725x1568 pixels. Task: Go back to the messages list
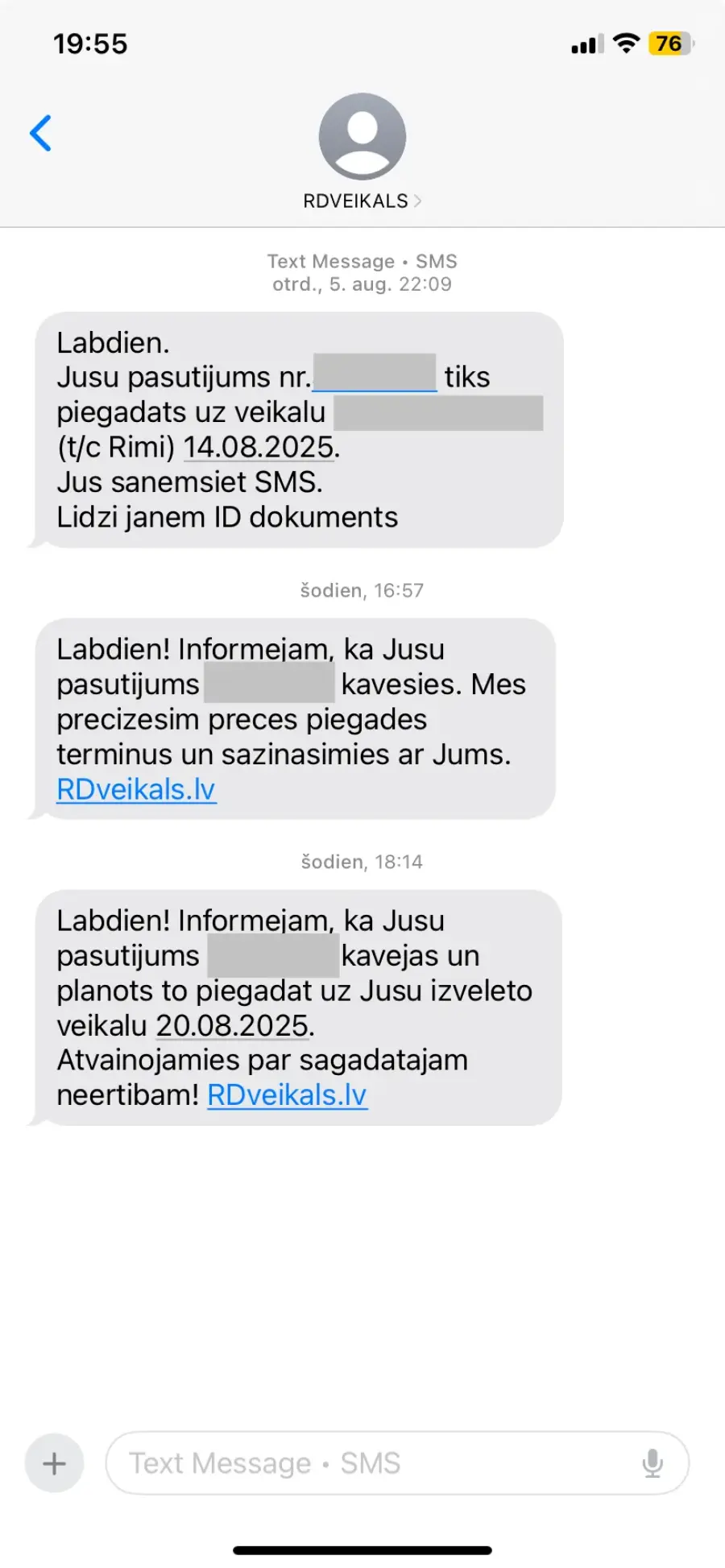pos(40,133)
